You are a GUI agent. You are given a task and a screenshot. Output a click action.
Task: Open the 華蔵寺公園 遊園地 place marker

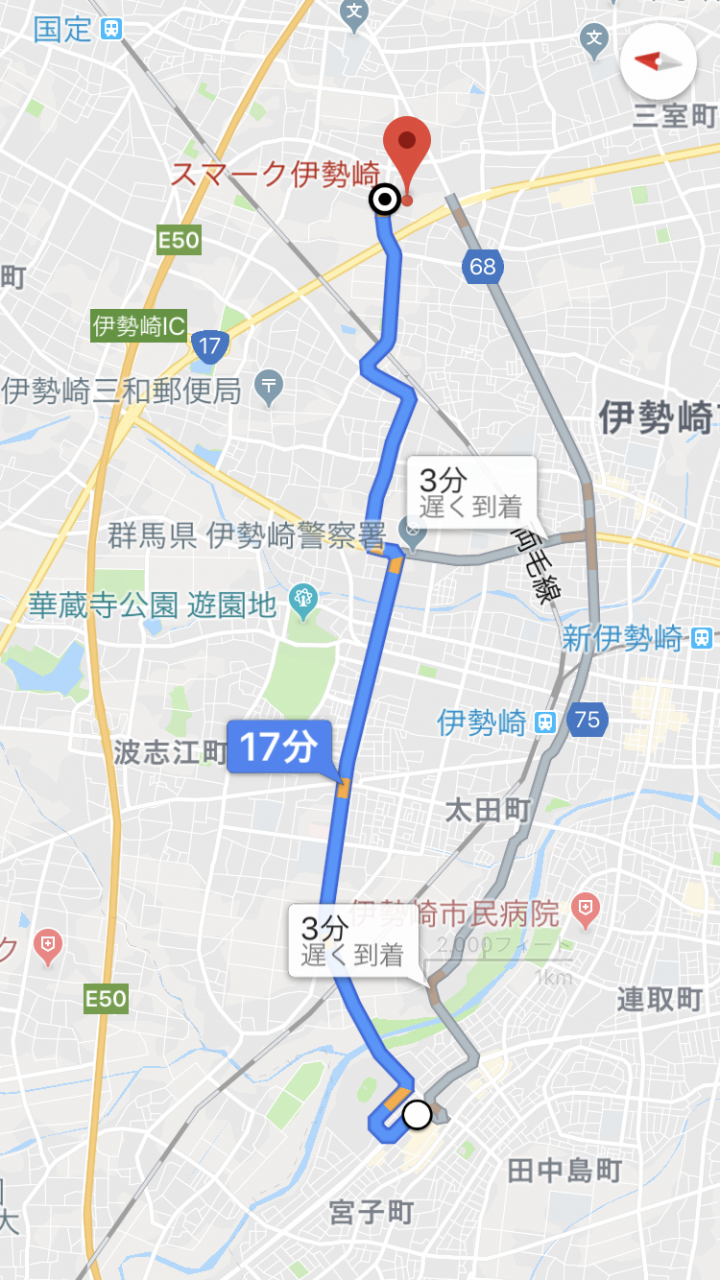pos(303,600)
